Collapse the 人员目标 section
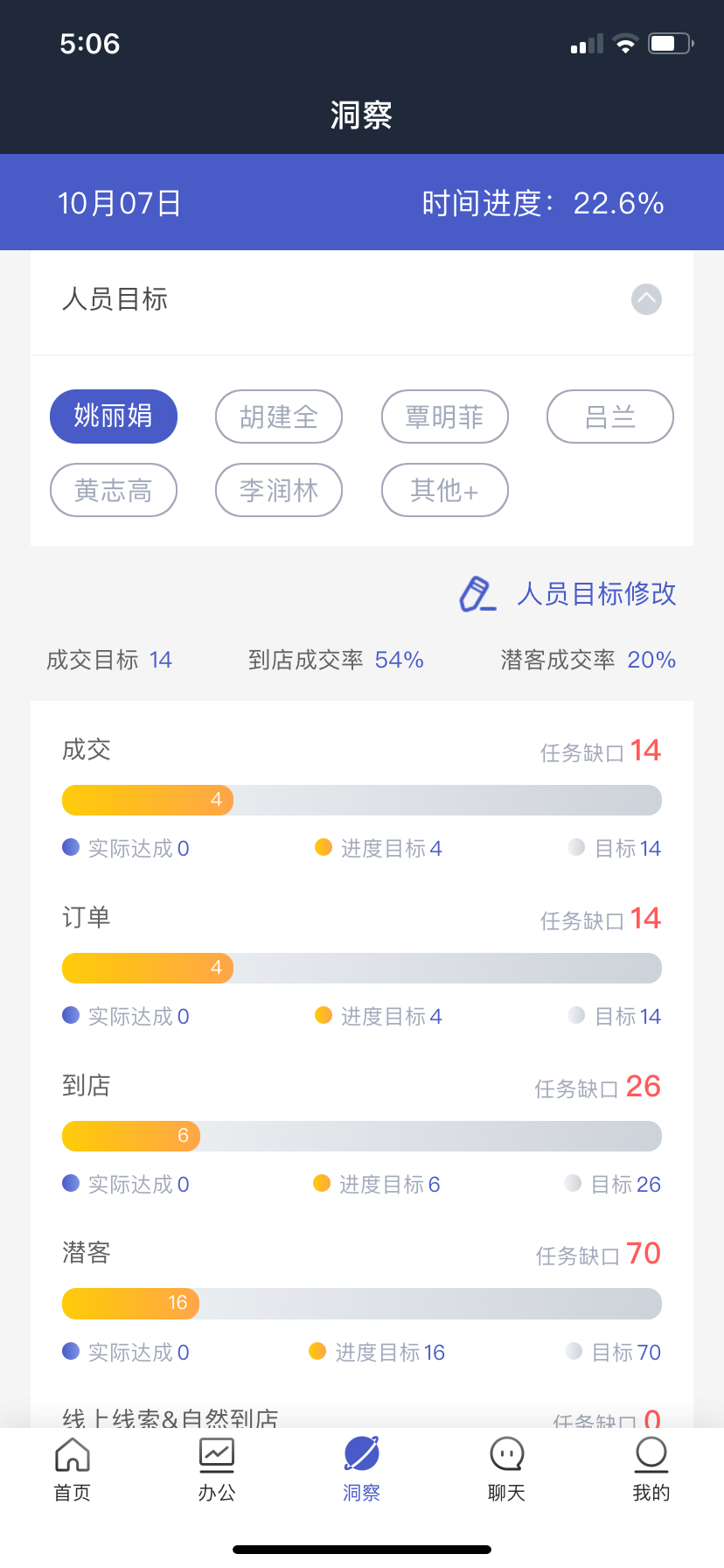The width and height of the screenshot is (724, 1568). point(646,299)
